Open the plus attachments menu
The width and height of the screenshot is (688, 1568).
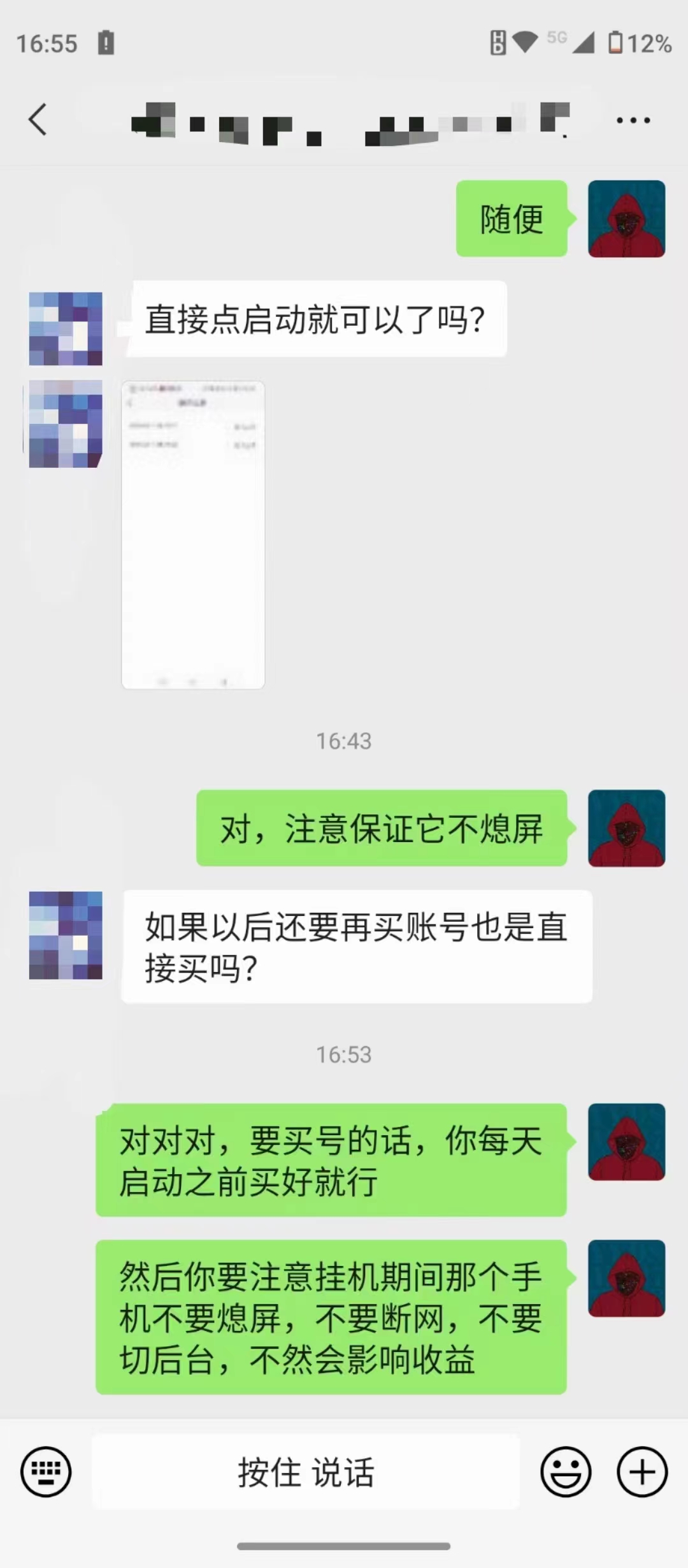click(642, 1472)
